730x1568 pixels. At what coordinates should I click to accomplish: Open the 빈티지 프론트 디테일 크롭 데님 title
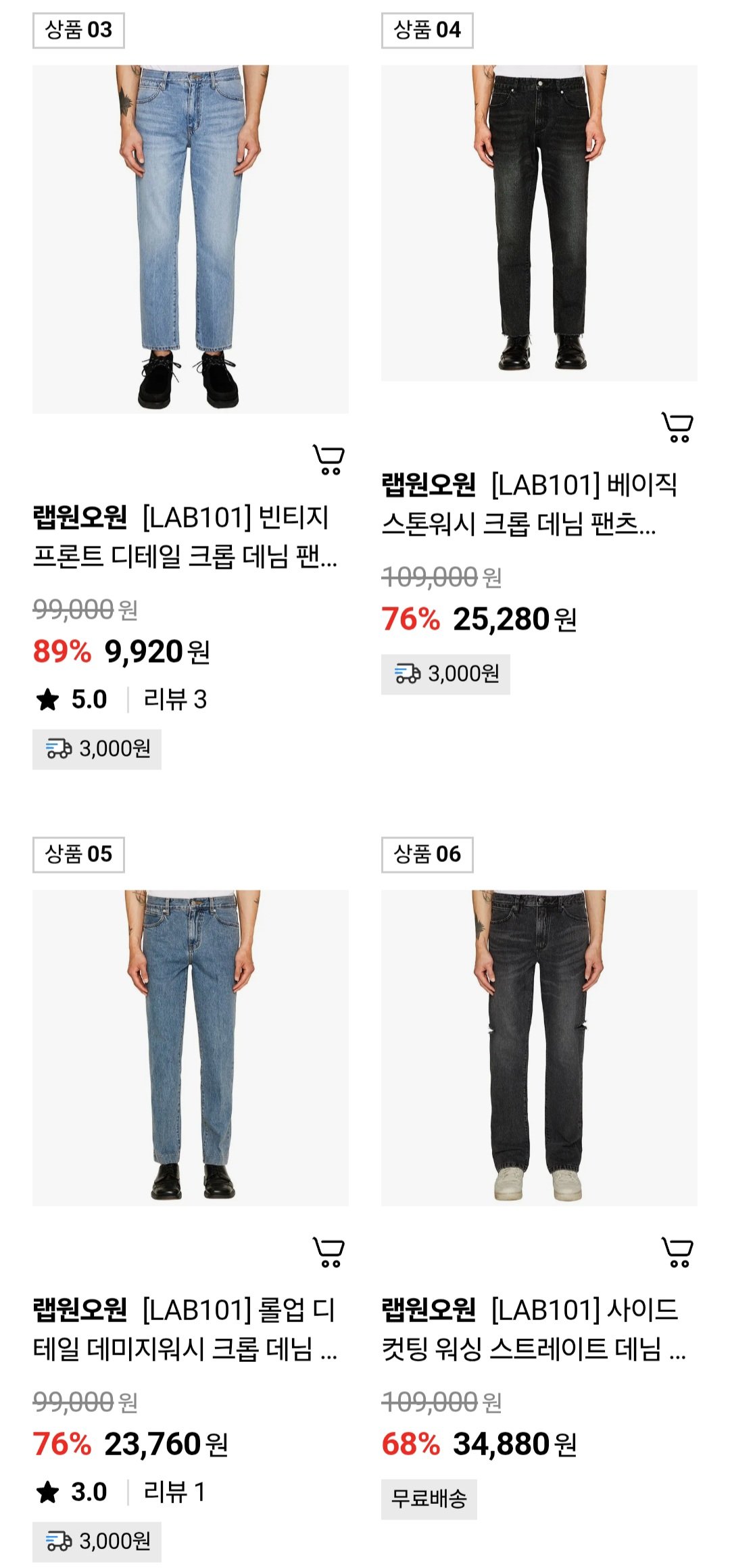[x=185, y=537]
